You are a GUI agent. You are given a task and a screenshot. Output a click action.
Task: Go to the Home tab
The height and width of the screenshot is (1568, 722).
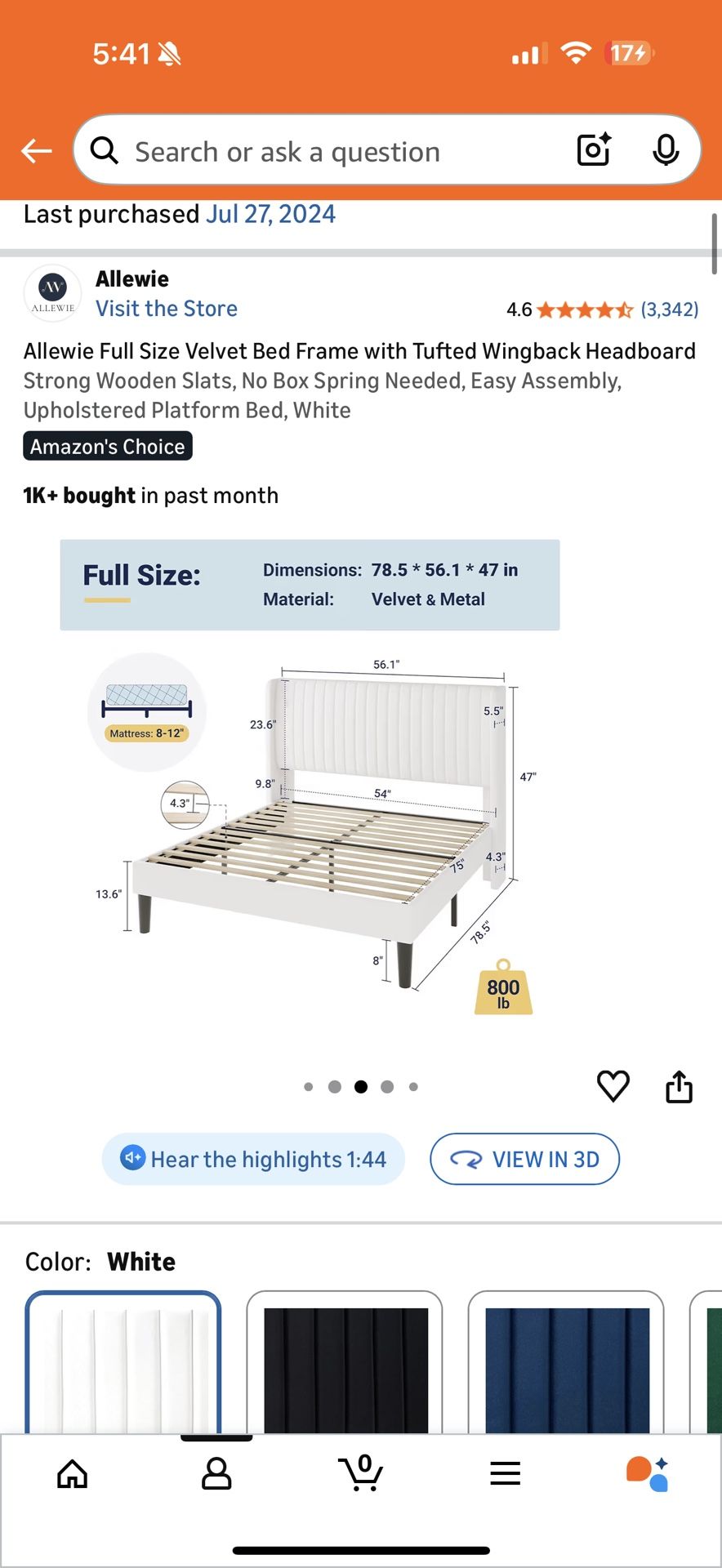click(73, 1474)
